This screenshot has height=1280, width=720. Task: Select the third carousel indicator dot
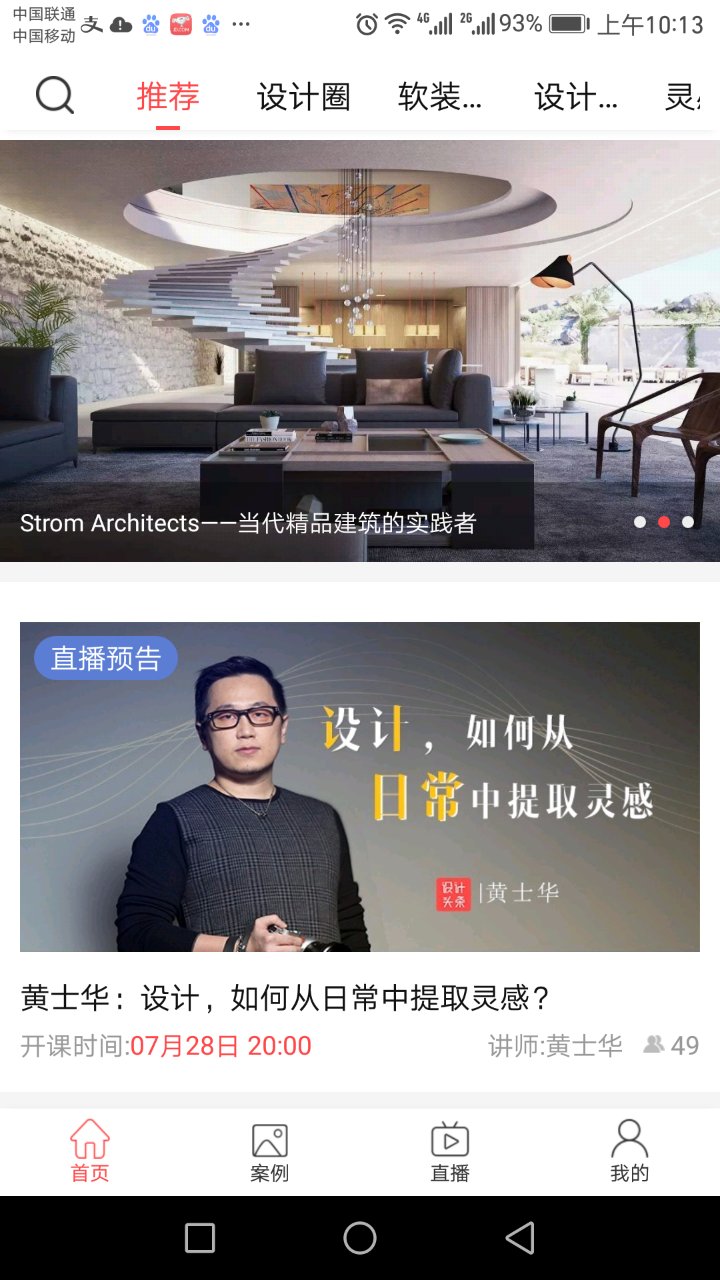687,522
